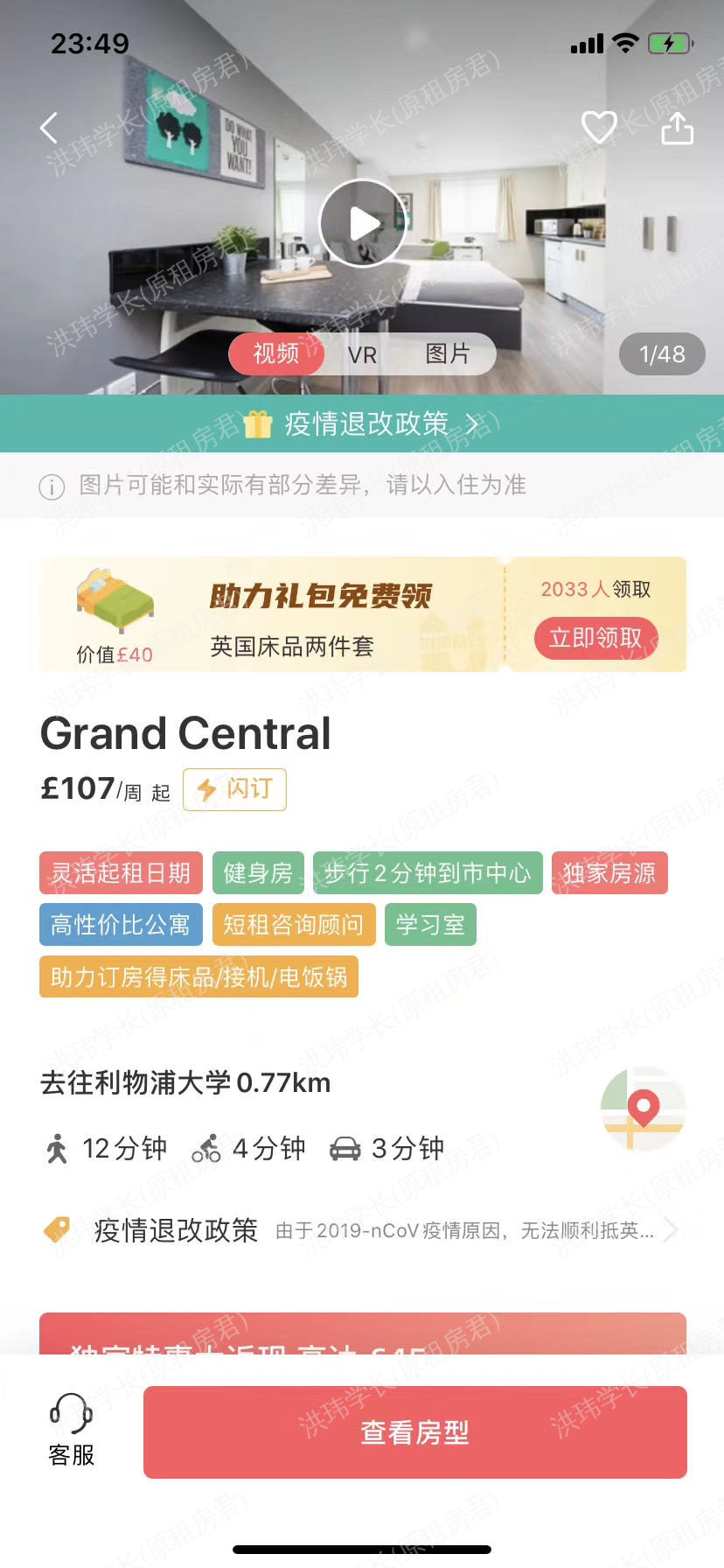The image size is (724, 1568).
Task: Open the 疫情退改政策 green banner
Action: pos(362,424)
